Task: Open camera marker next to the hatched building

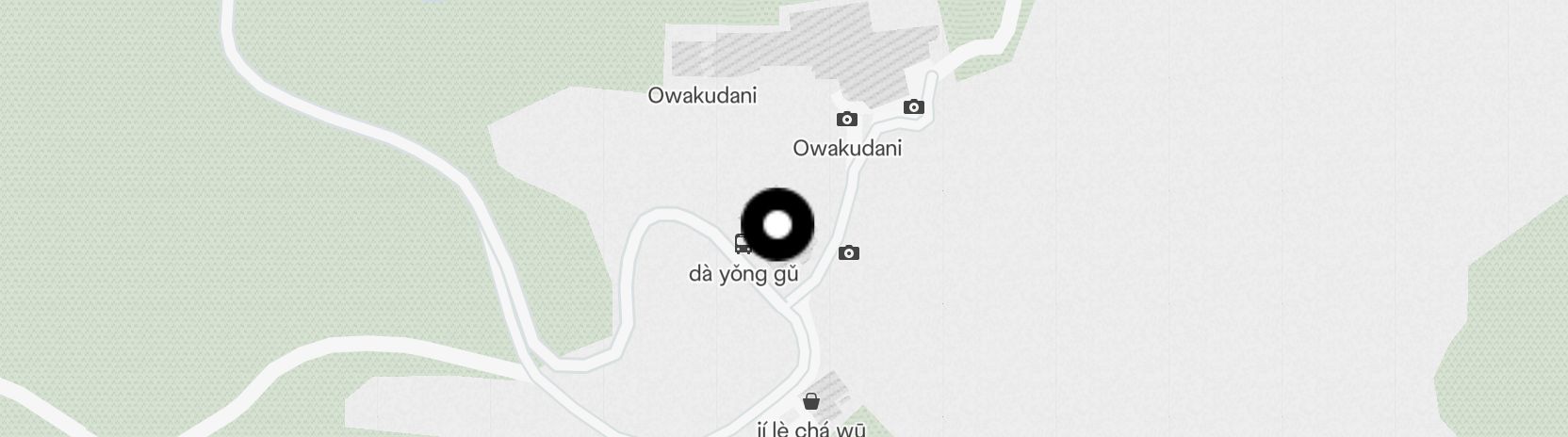Action: pos(913,107)
